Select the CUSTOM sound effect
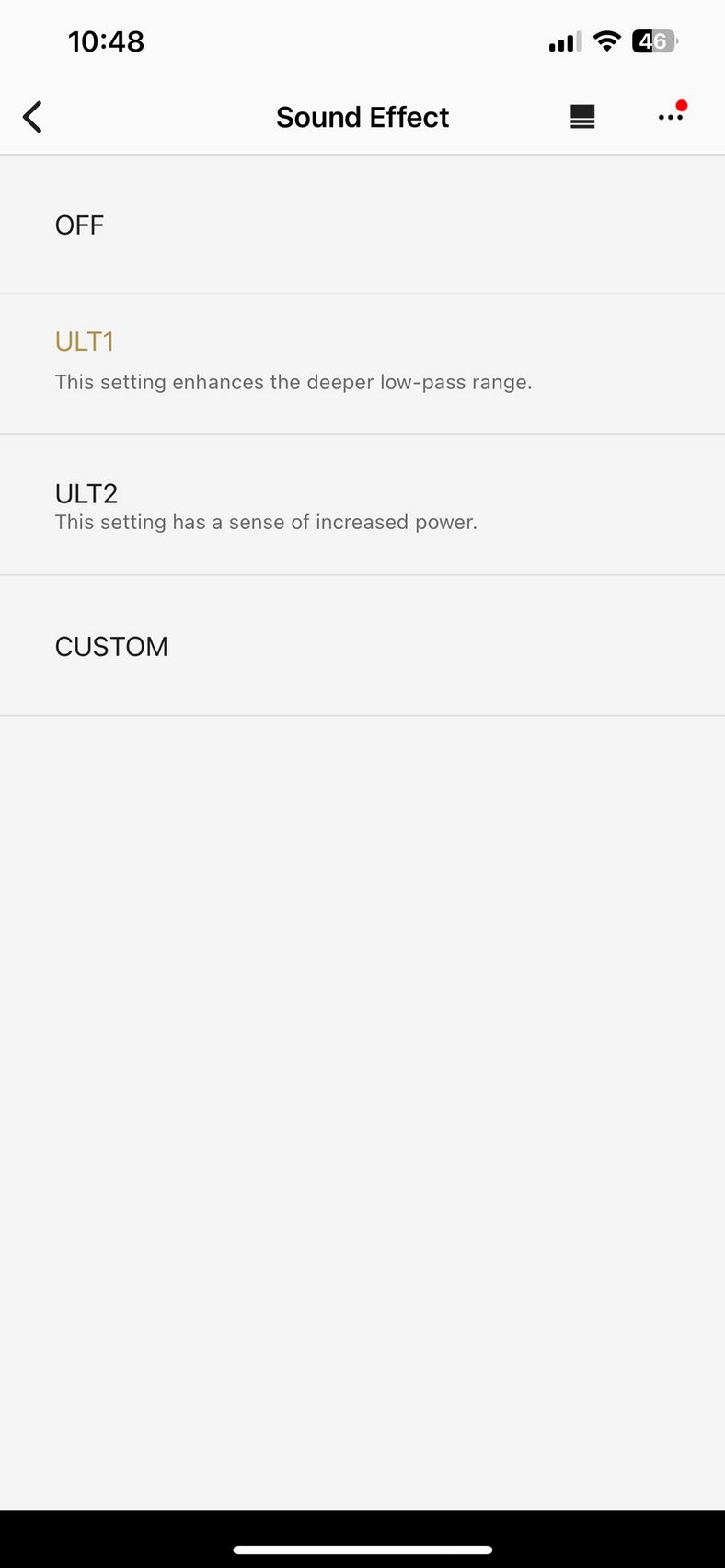 click(x=362, y=646)
